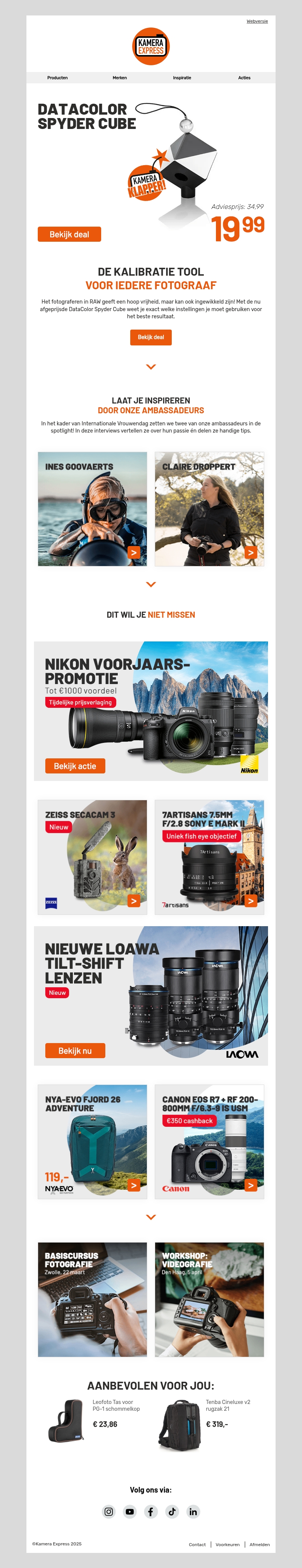The image size is (302, 1568).
Task: Open the Workshop Videografie tile
Action: pyautogui.click(x=209, y=1300)
